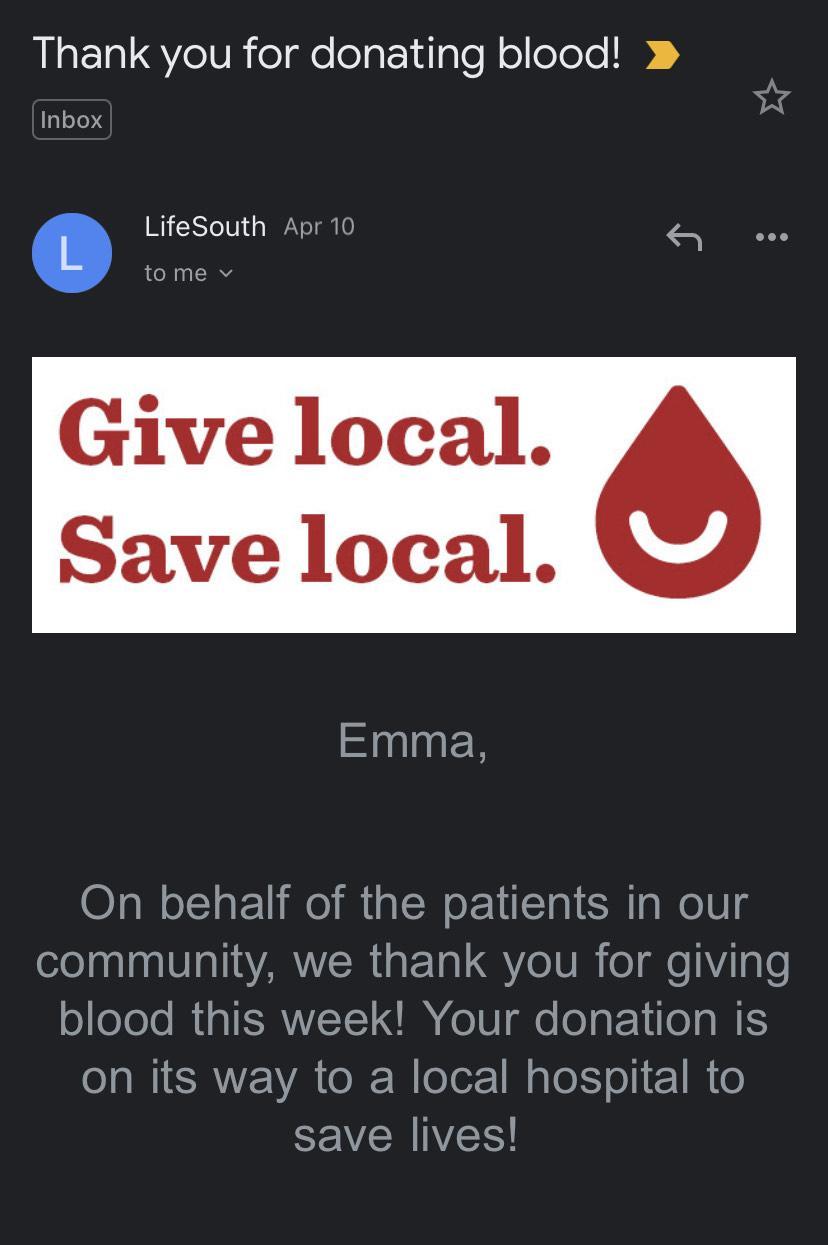The width and height of the screenshot is (828, 1245).
Task: Toggle the yellow importance marker
Action: 662,56
